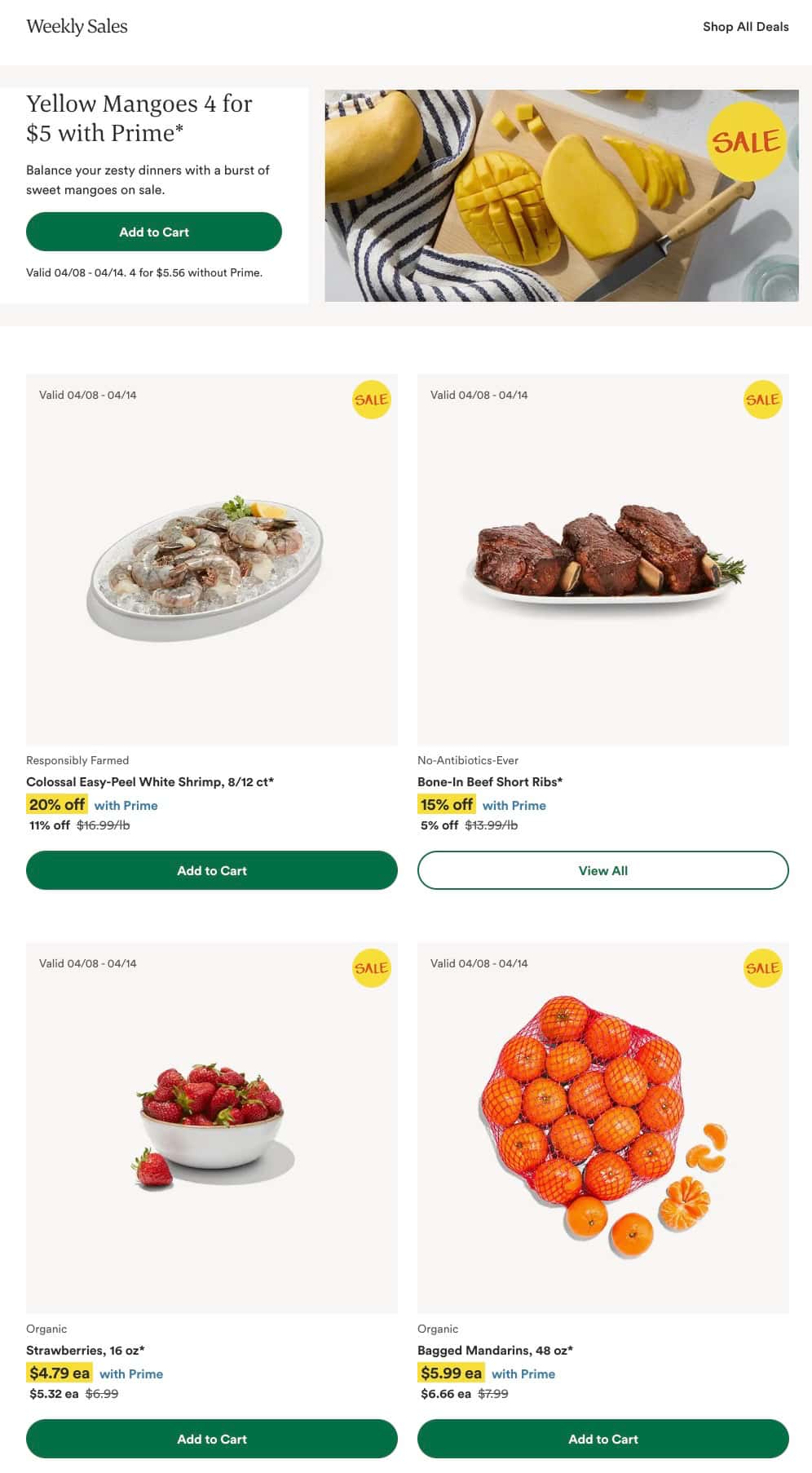Open the Colossal White Shrimp product card
The width and height of the screenshot is (812, 1473).
pyautogui.click(x=211, y=560)
